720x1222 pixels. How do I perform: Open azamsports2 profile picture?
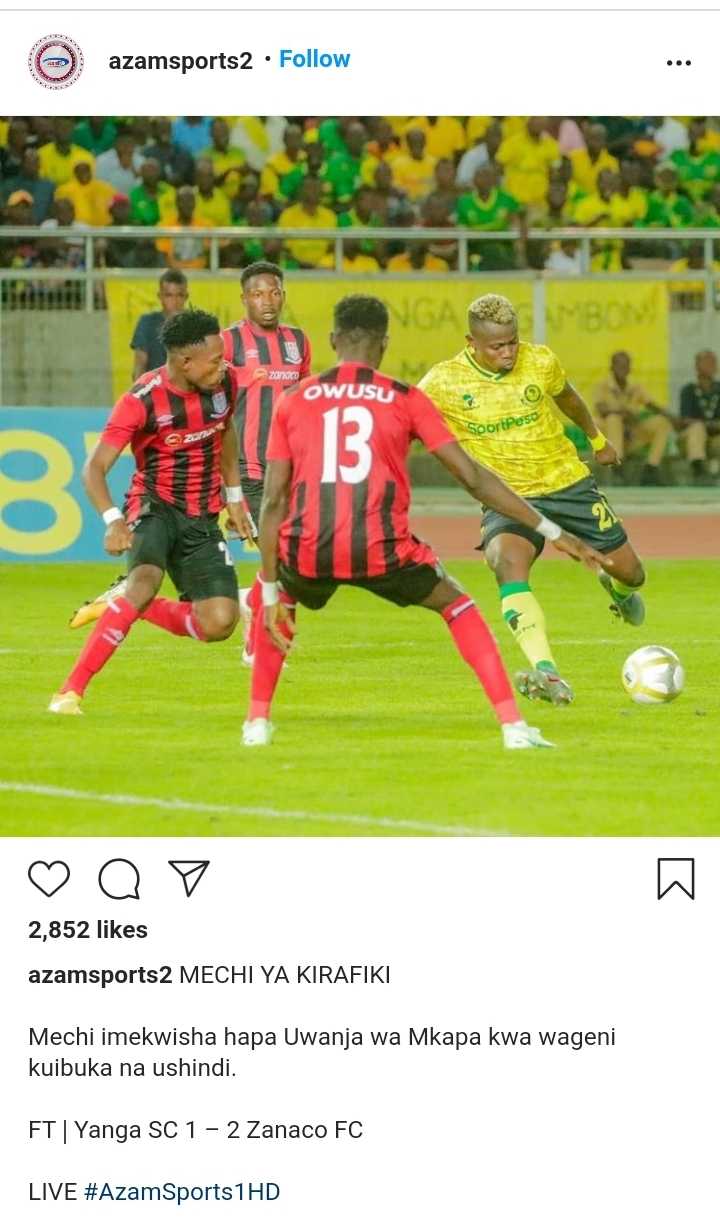click(x=56, y=61)
